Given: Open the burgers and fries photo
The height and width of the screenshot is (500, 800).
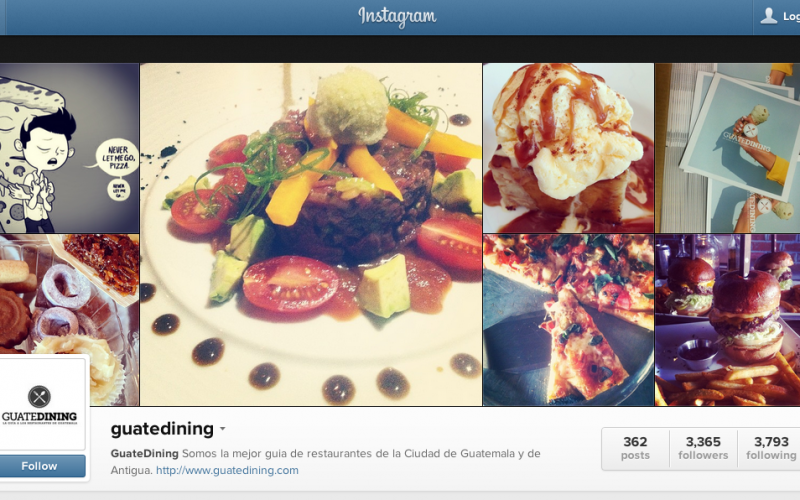Looking at the screenshot, I should [x=727, y=320].
